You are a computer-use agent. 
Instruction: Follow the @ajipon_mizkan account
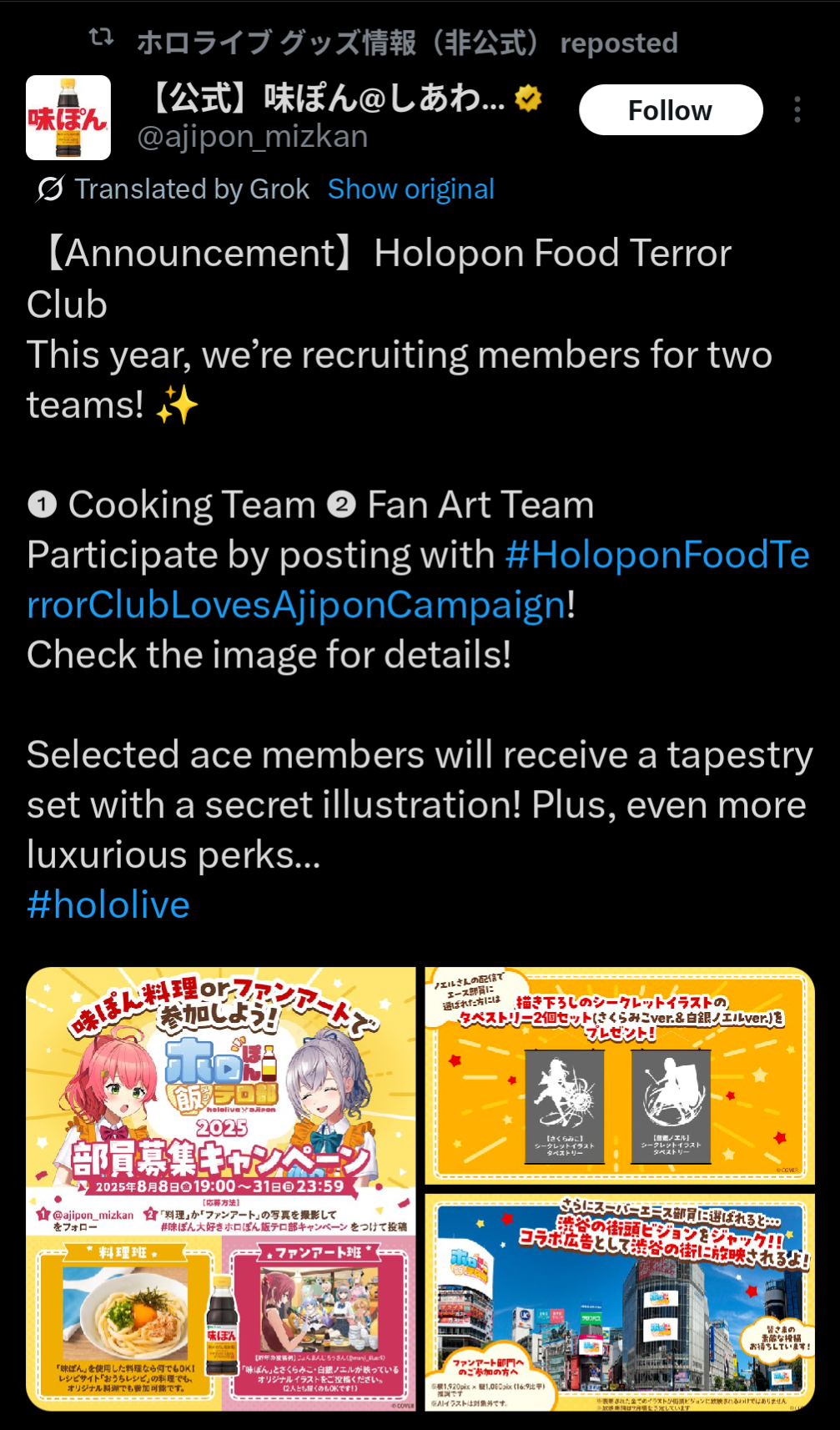[x=670, y=110]
